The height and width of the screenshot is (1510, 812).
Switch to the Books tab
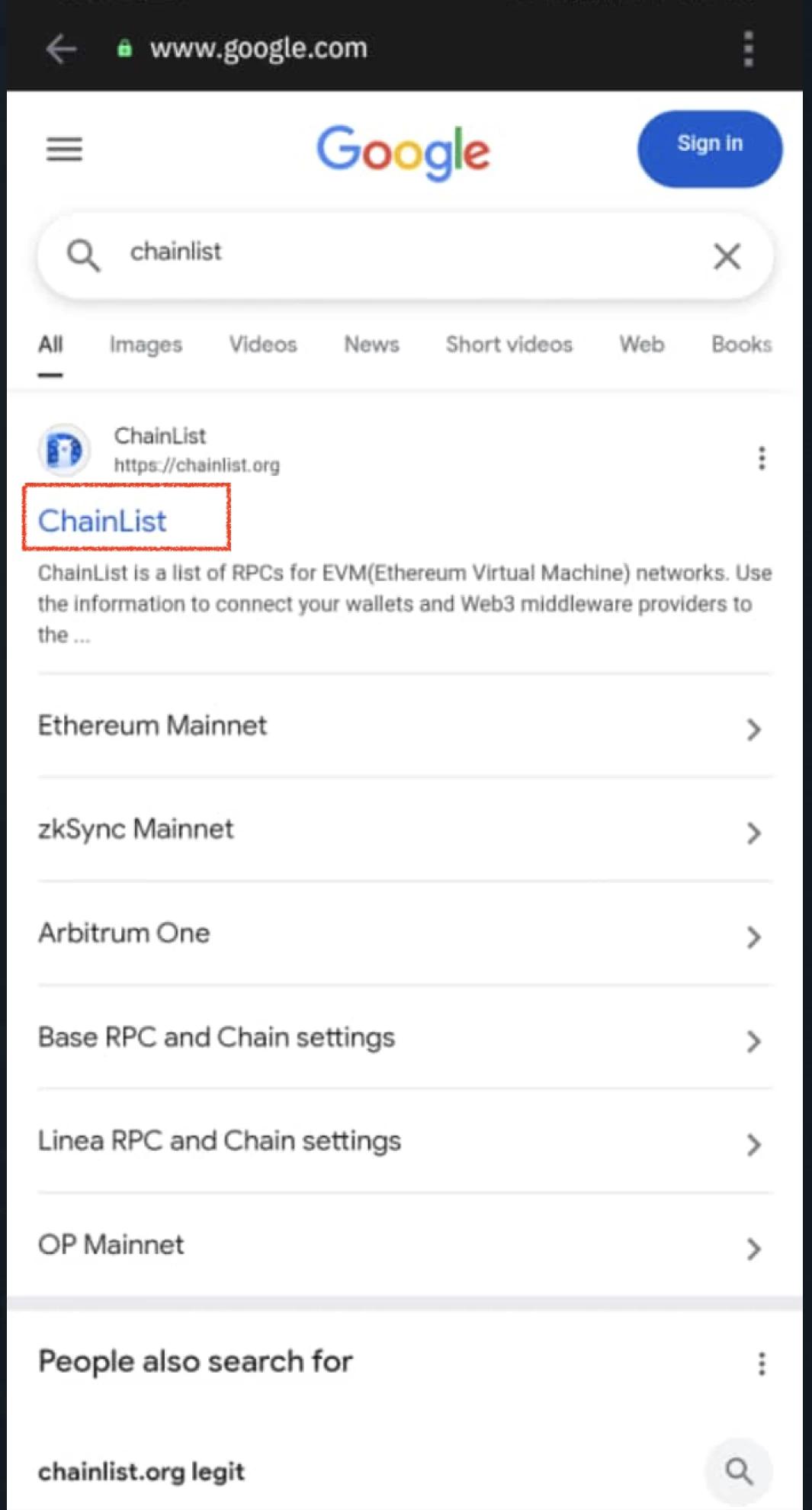tap(741, 345)
